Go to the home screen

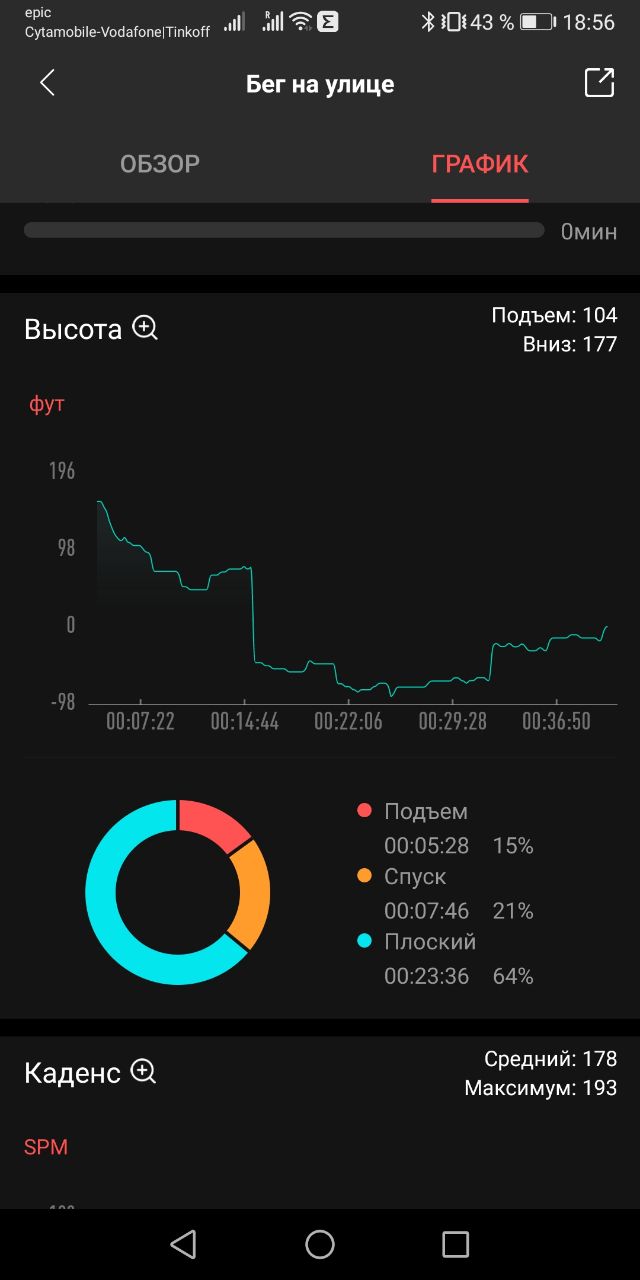click(x=320, y=1244)
